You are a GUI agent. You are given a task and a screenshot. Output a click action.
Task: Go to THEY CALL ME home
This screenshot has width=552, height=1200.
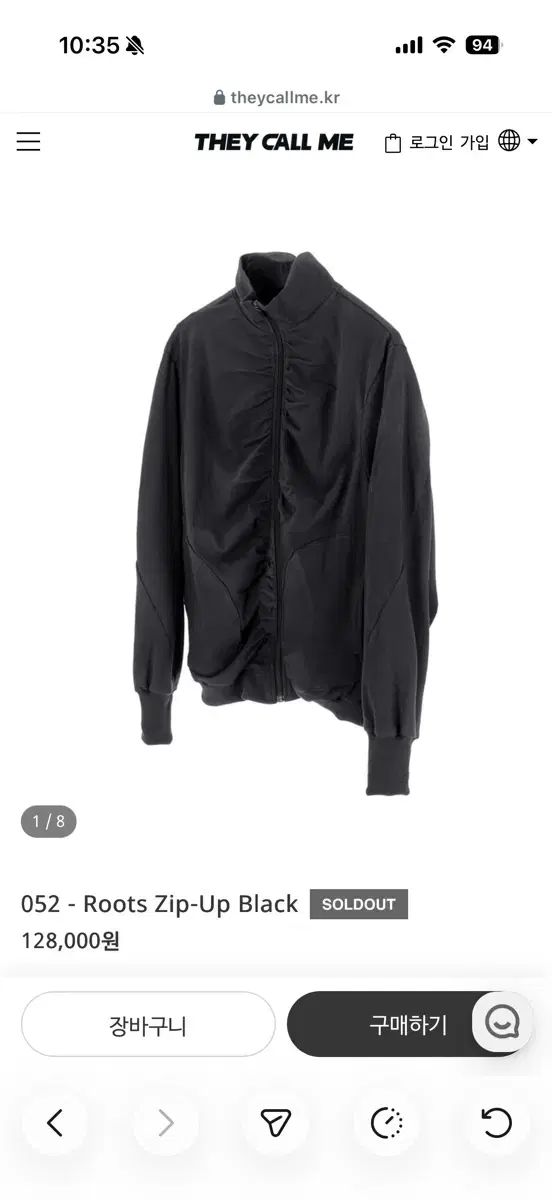pos(274,142)
